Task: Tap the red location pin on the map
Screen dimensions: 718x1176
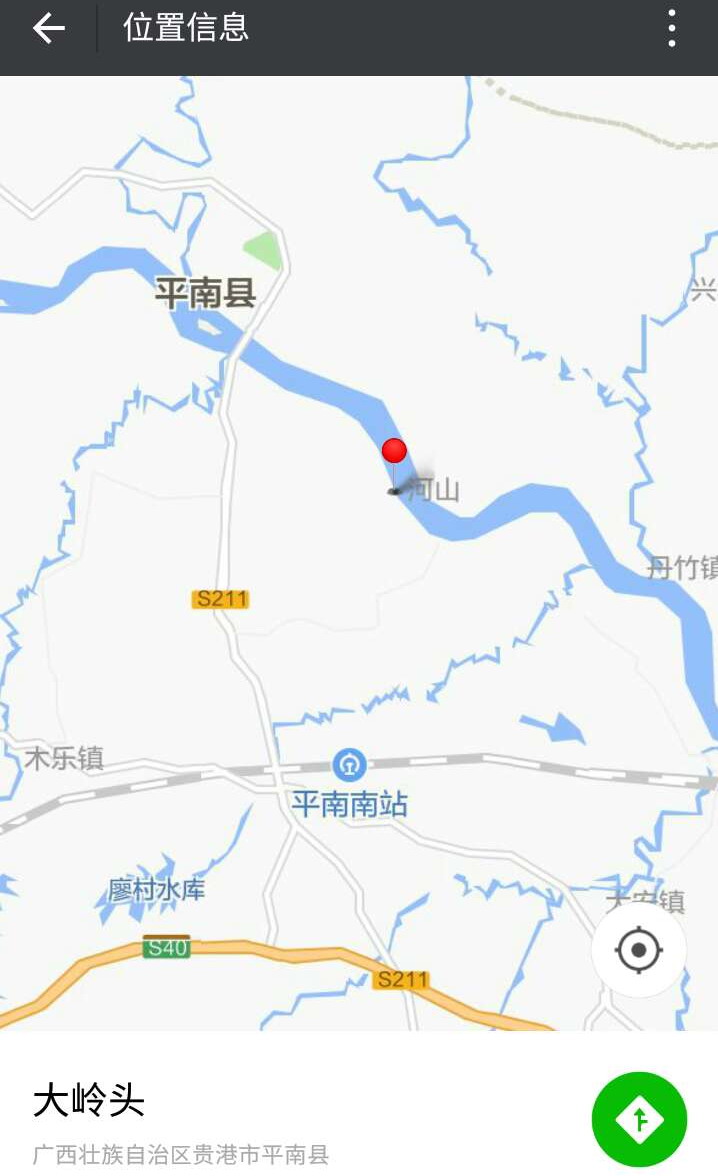Action: [x=394, y=452]
